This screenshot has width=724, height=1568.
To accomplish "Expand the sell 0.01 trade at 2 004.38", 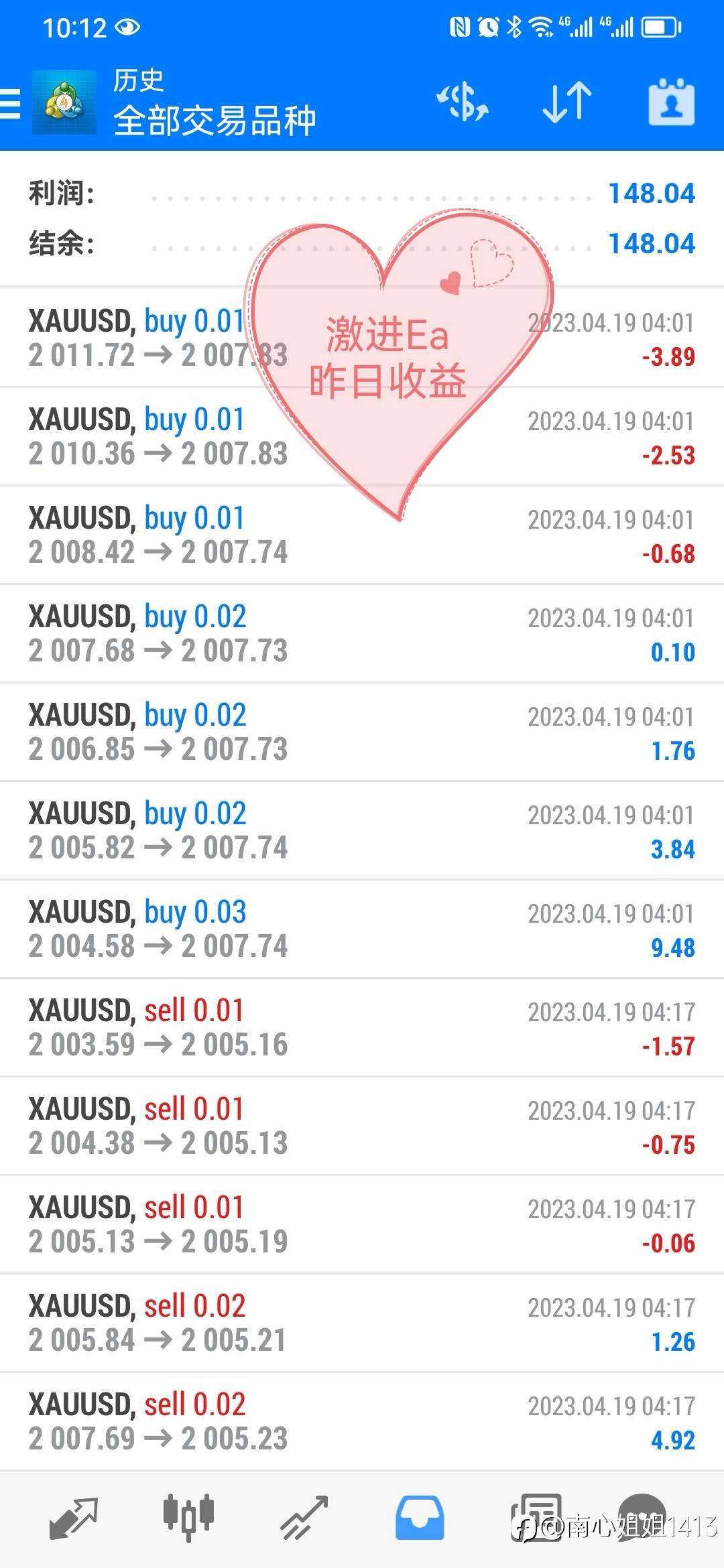I will coord(362,1126).
